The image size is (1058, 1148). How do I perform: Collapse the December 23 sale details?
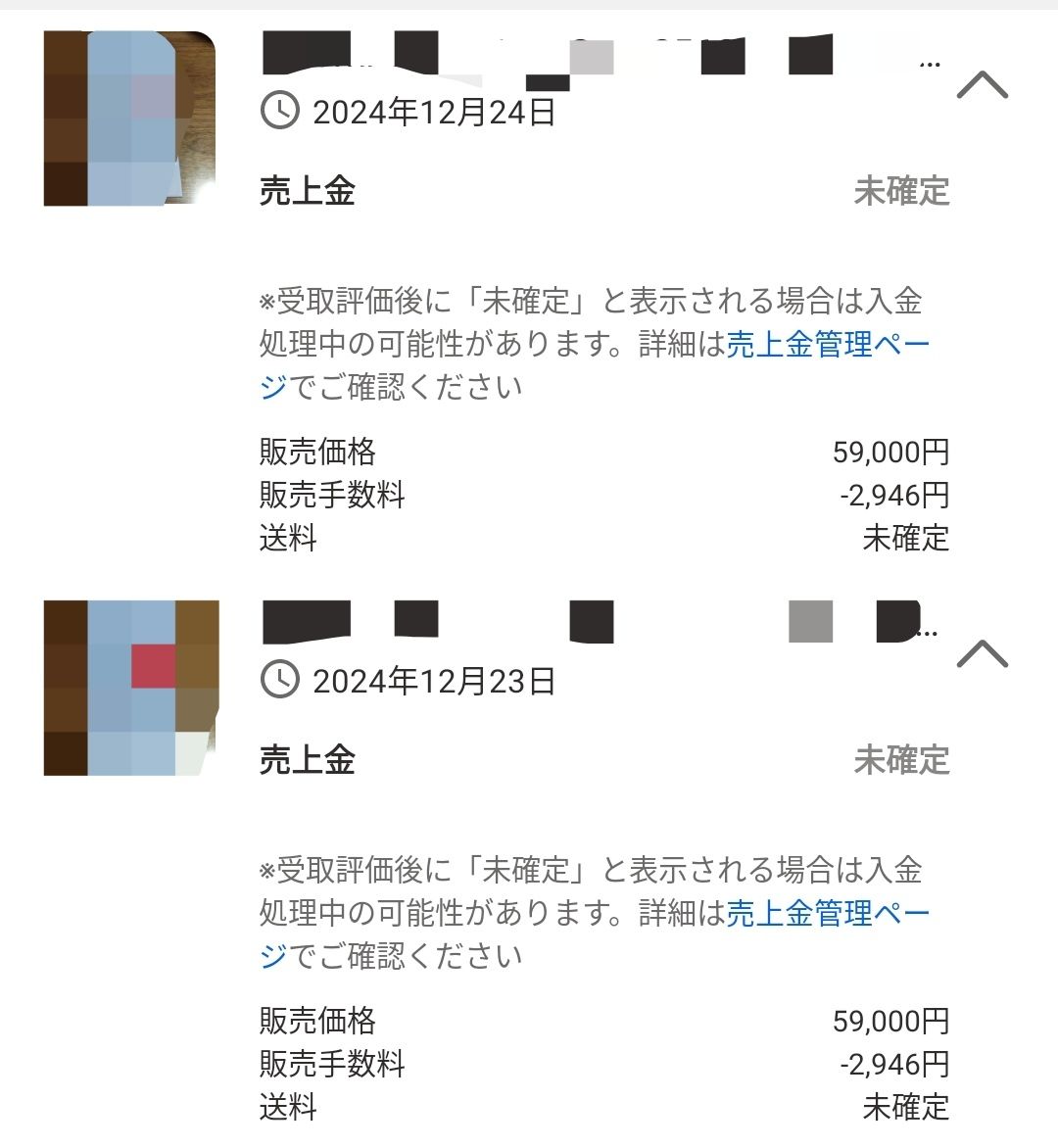(x=982, y=653)
